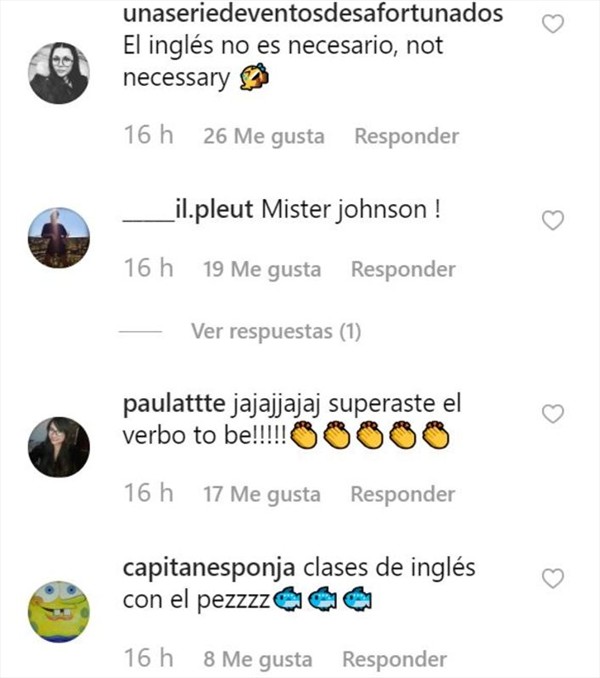
Task: Like the Mister johnson comment
Action: (553, 220)
